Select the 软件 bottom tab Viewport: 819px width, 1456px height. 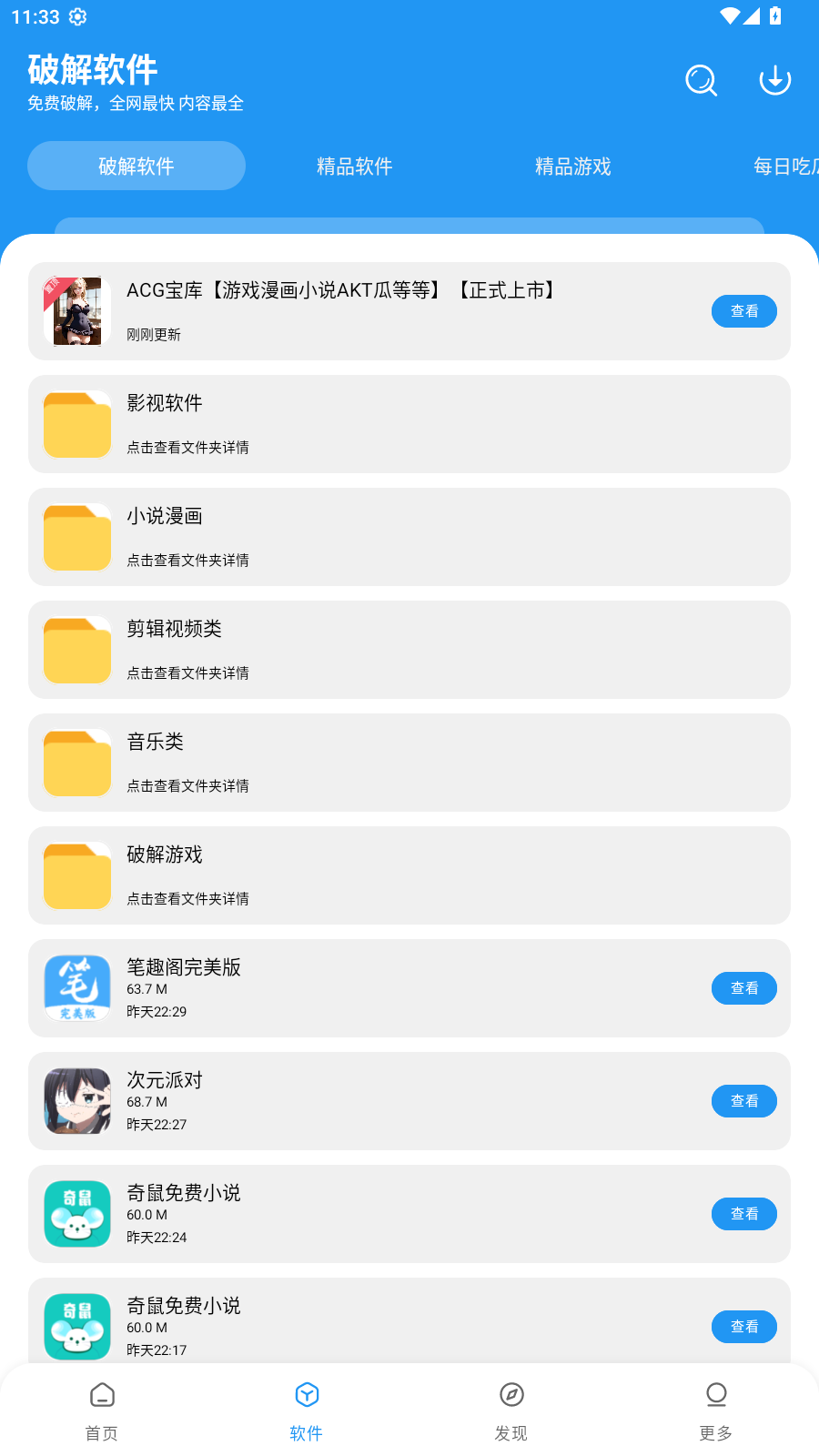pyautogui.click(x=307, y=1410)
